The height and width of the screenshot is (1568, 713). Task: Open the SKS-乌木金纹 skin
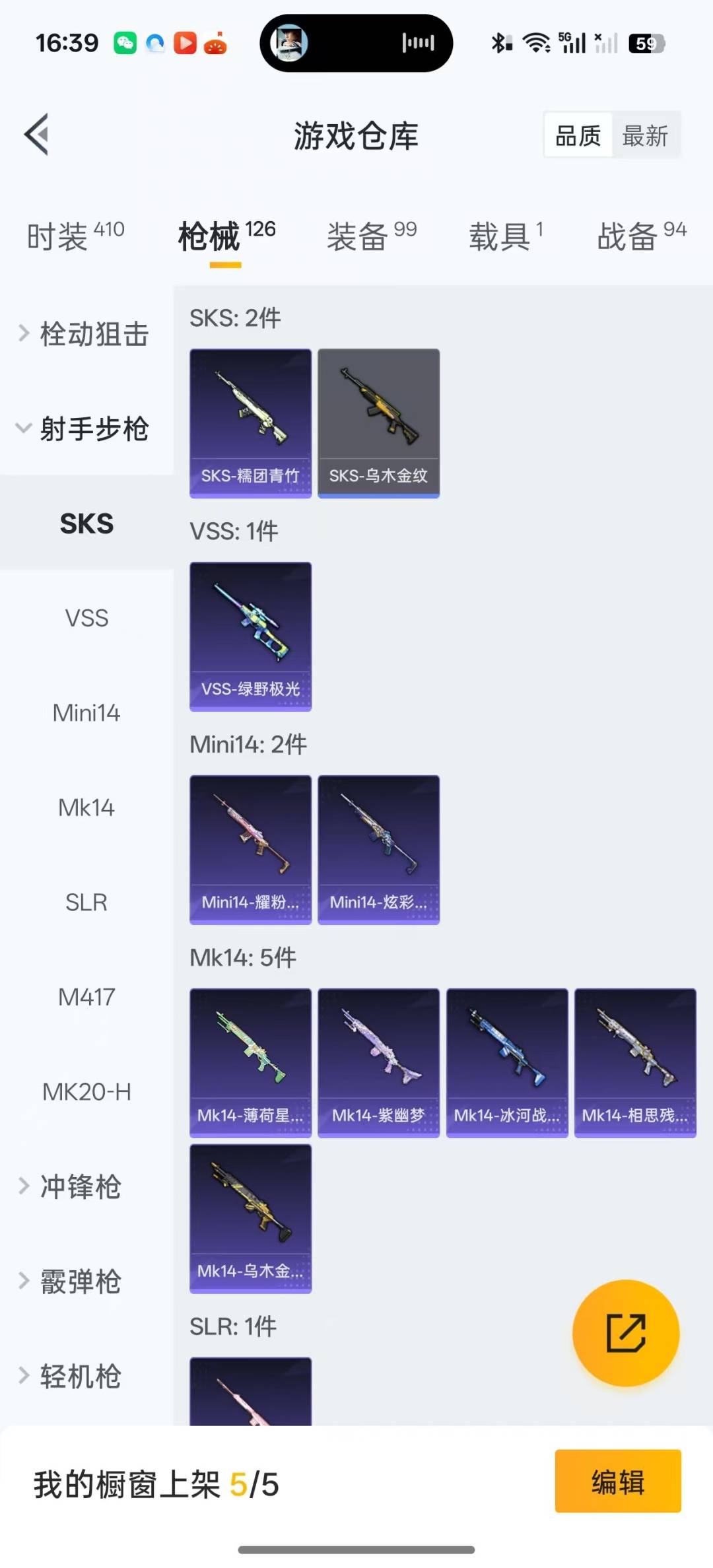tap(378, 423)
